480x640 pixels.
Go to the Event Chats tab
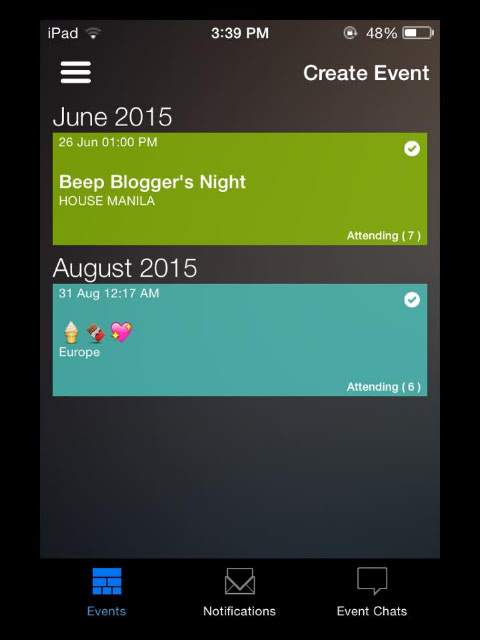[372, 592]
